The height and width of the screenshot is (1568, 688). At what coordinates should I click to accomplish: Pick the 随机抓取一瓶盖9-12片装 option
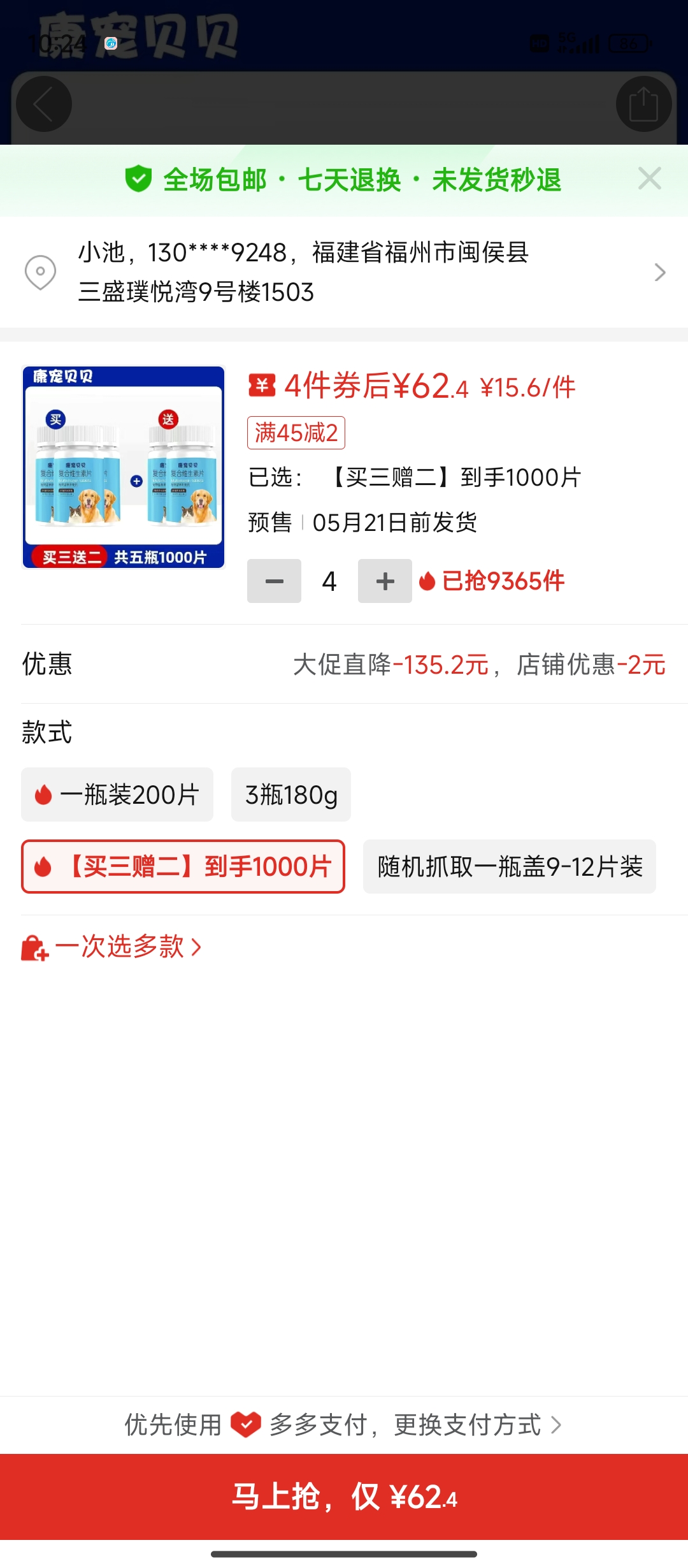coord(509,866)
